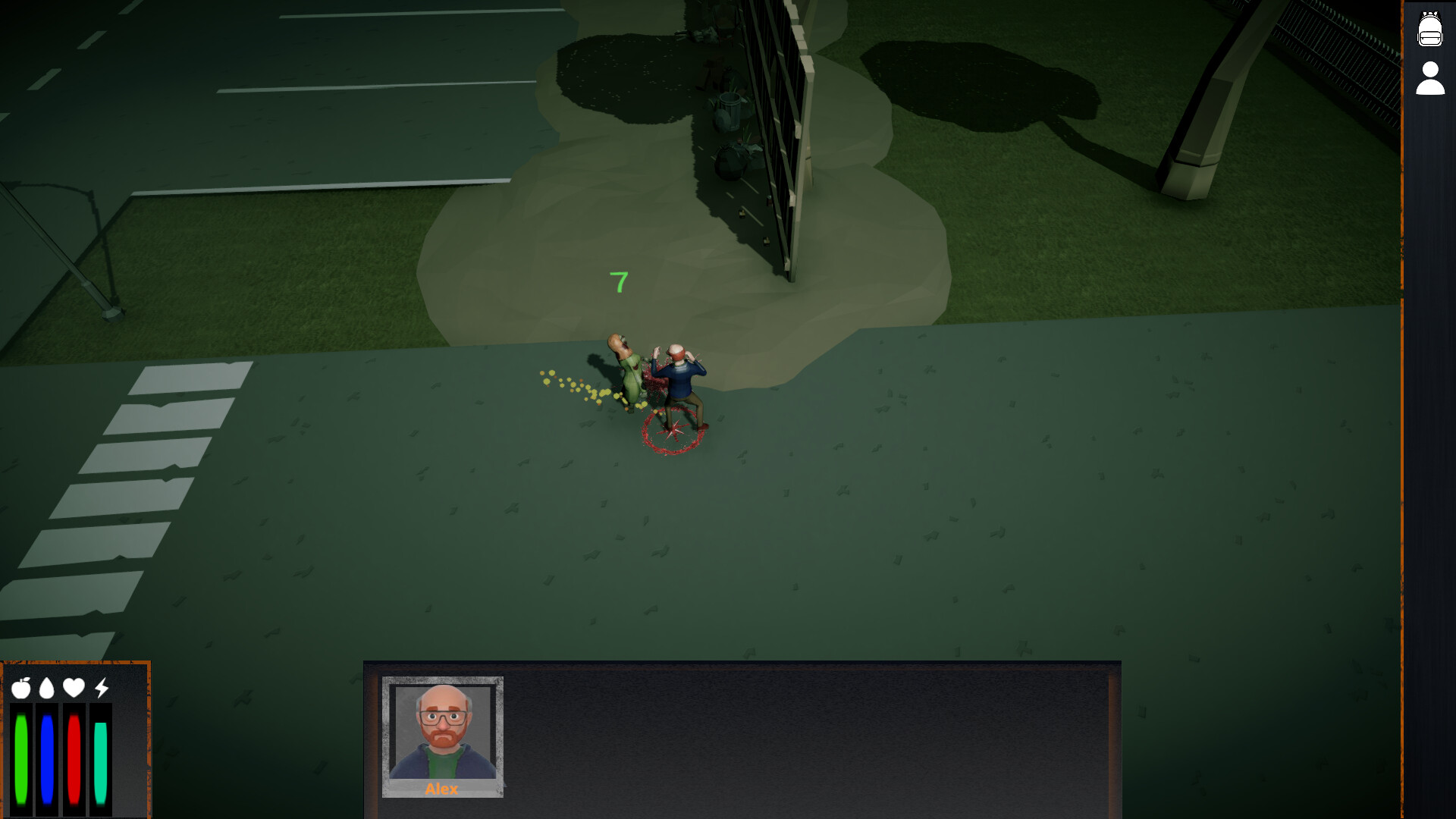The image size is (1456, 819).
Task: Open the backpack inventory
Action: click(1429, 30)
